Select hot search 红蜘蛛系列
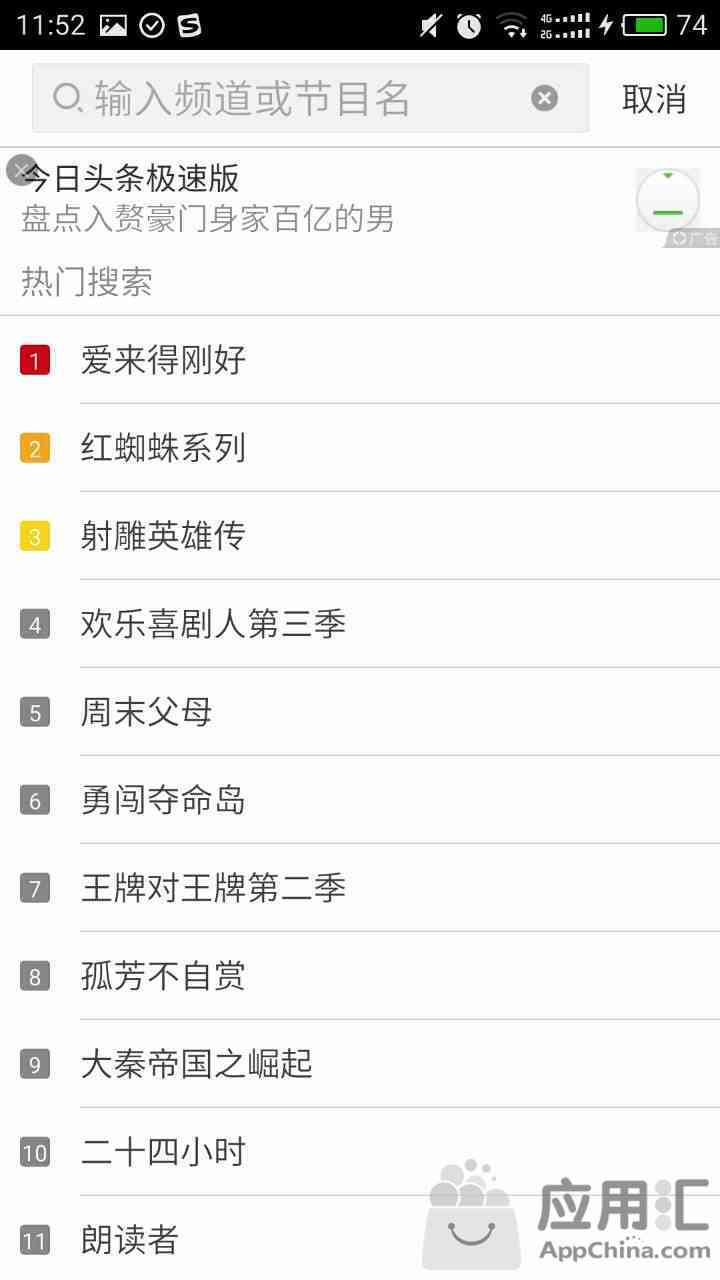The image size is (720, 1280). [x=360, y=448]
